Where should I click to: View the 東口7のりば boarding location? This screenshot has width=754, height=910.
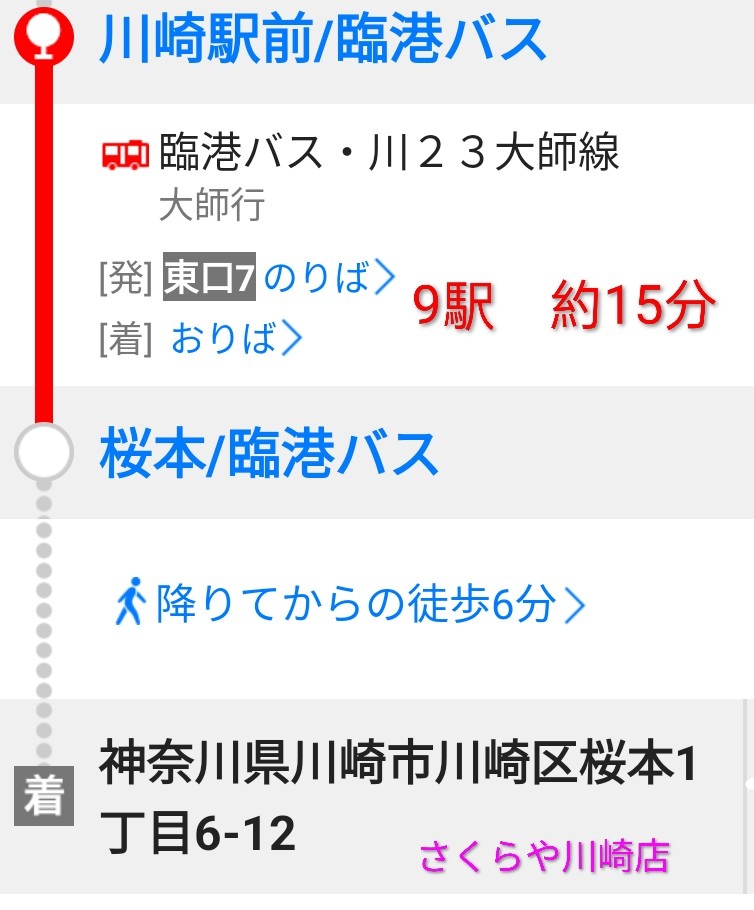[280, 278]
